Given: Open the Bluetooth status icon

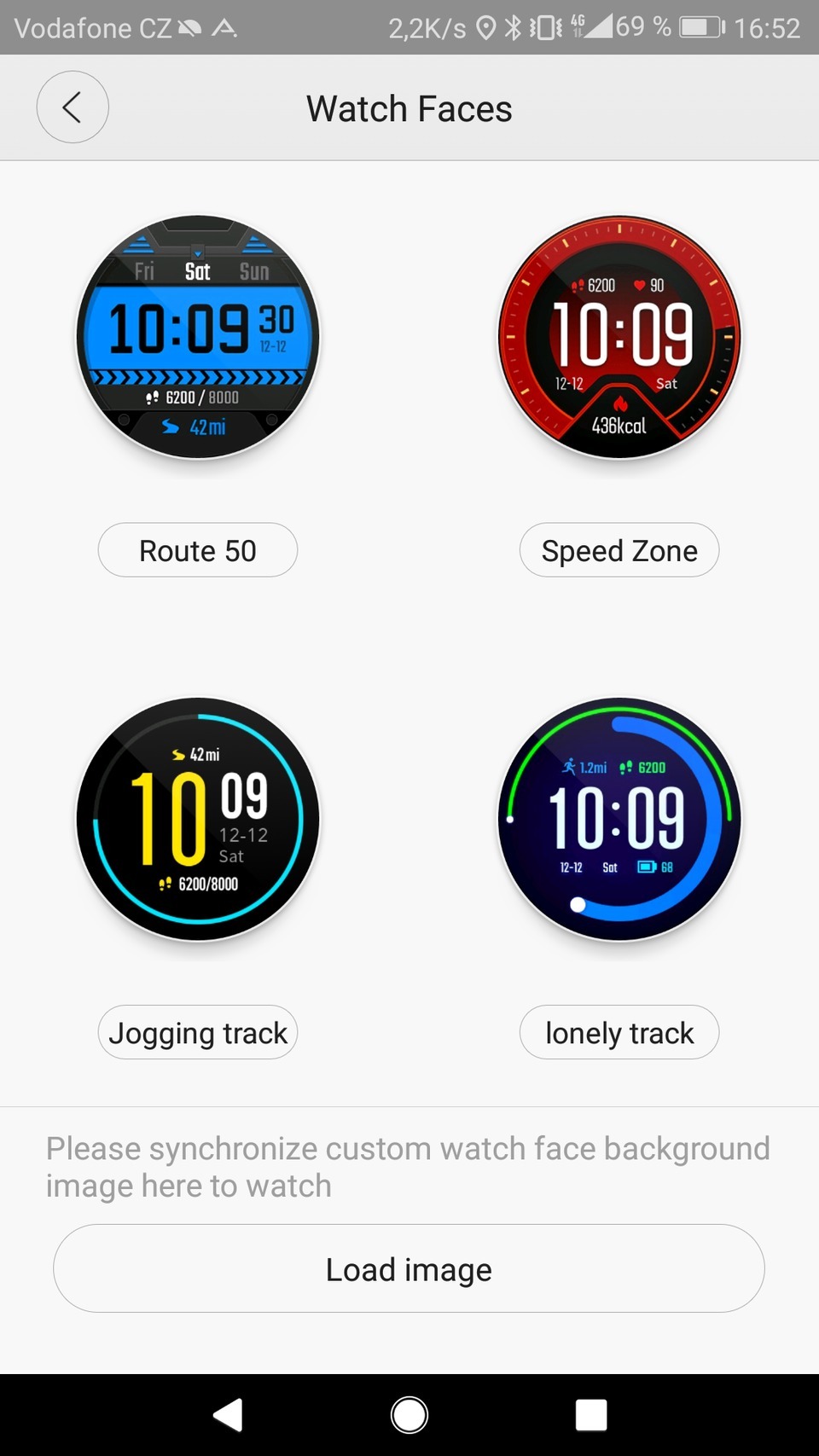Looking at the screenshot, I should point(513,26).
